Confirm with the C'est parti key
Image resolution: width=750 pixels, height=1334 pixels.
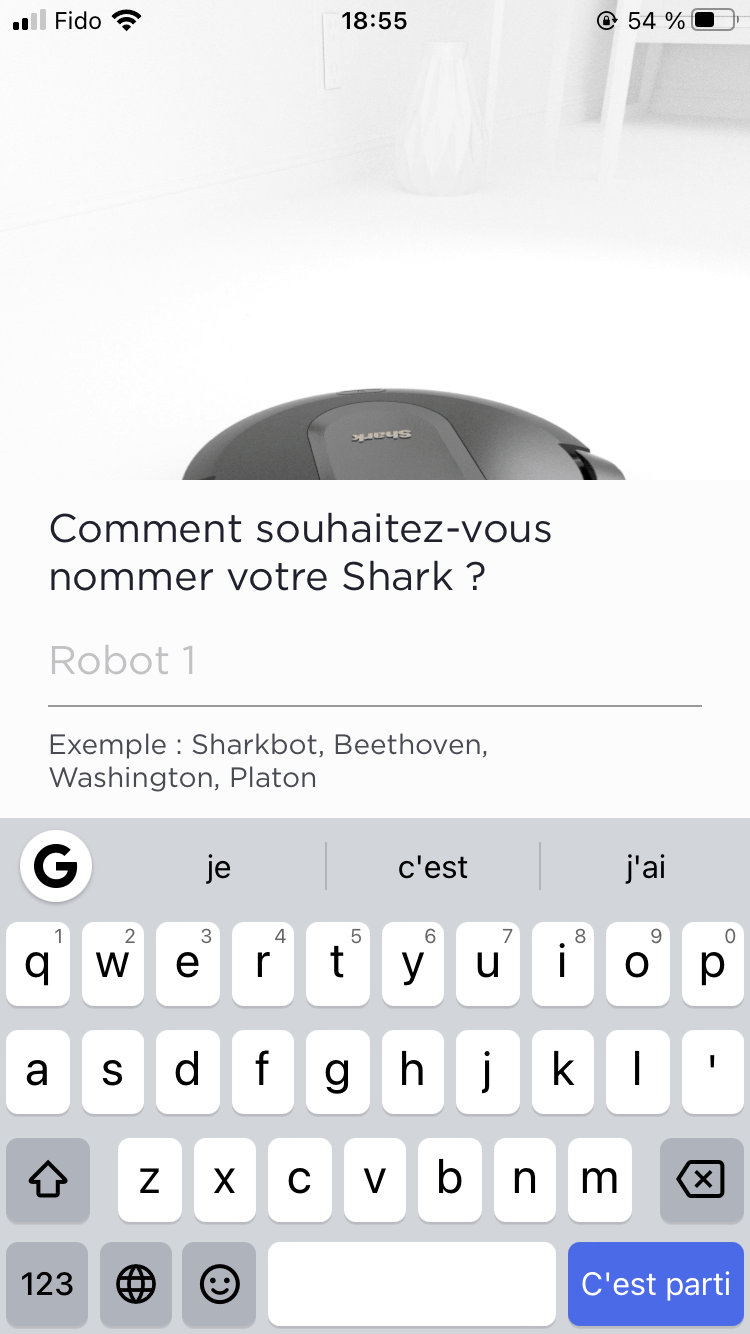pos(655,1284)
